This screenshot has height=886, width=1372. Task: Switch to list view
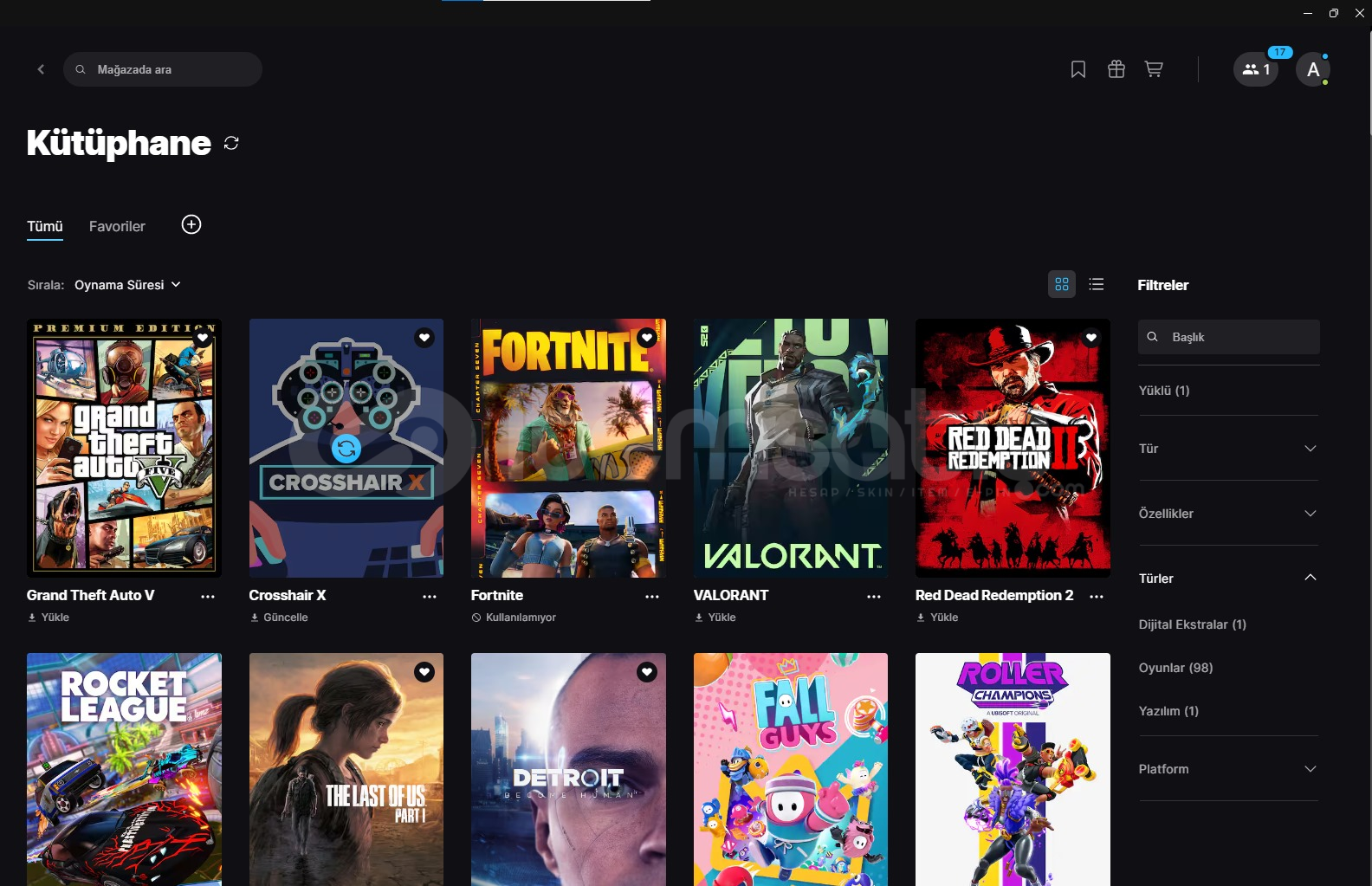coord(1097,284)
